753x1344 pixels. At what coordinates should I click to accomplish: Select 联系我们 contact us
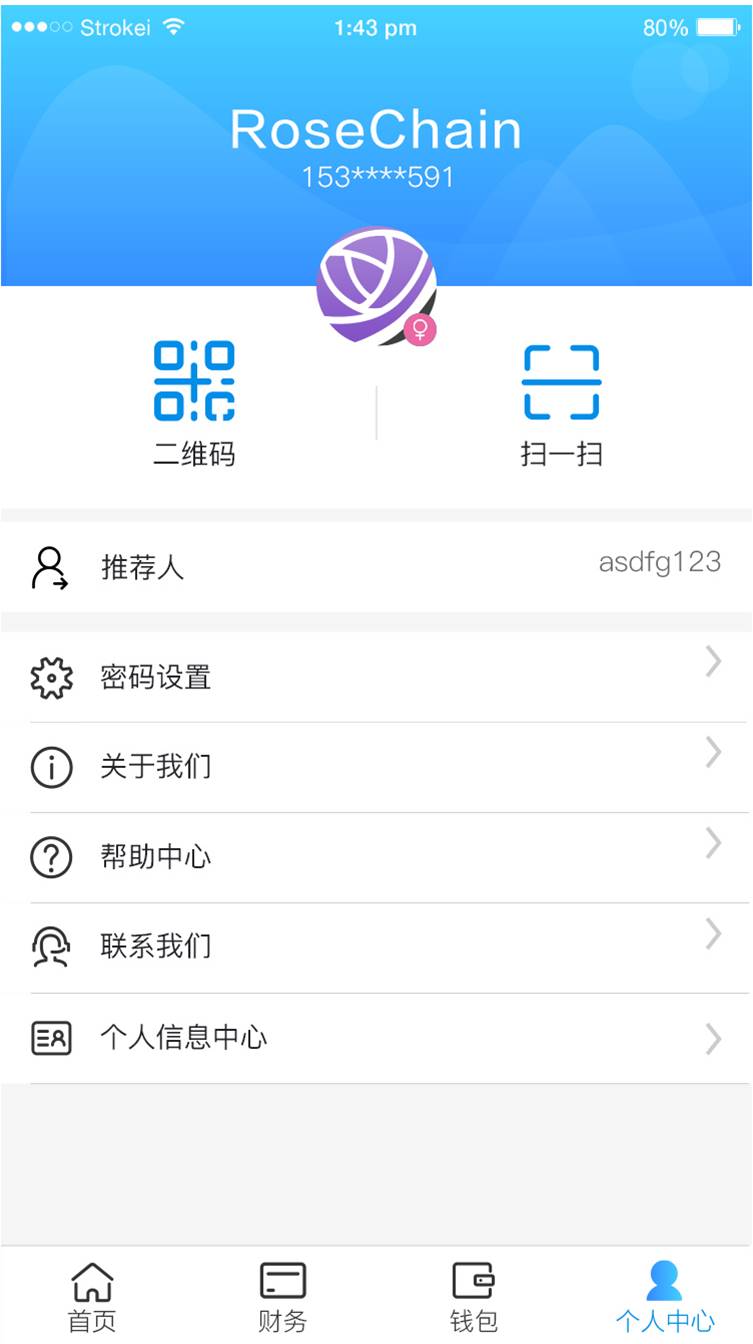pyautogui.click(x=376, y=948)
